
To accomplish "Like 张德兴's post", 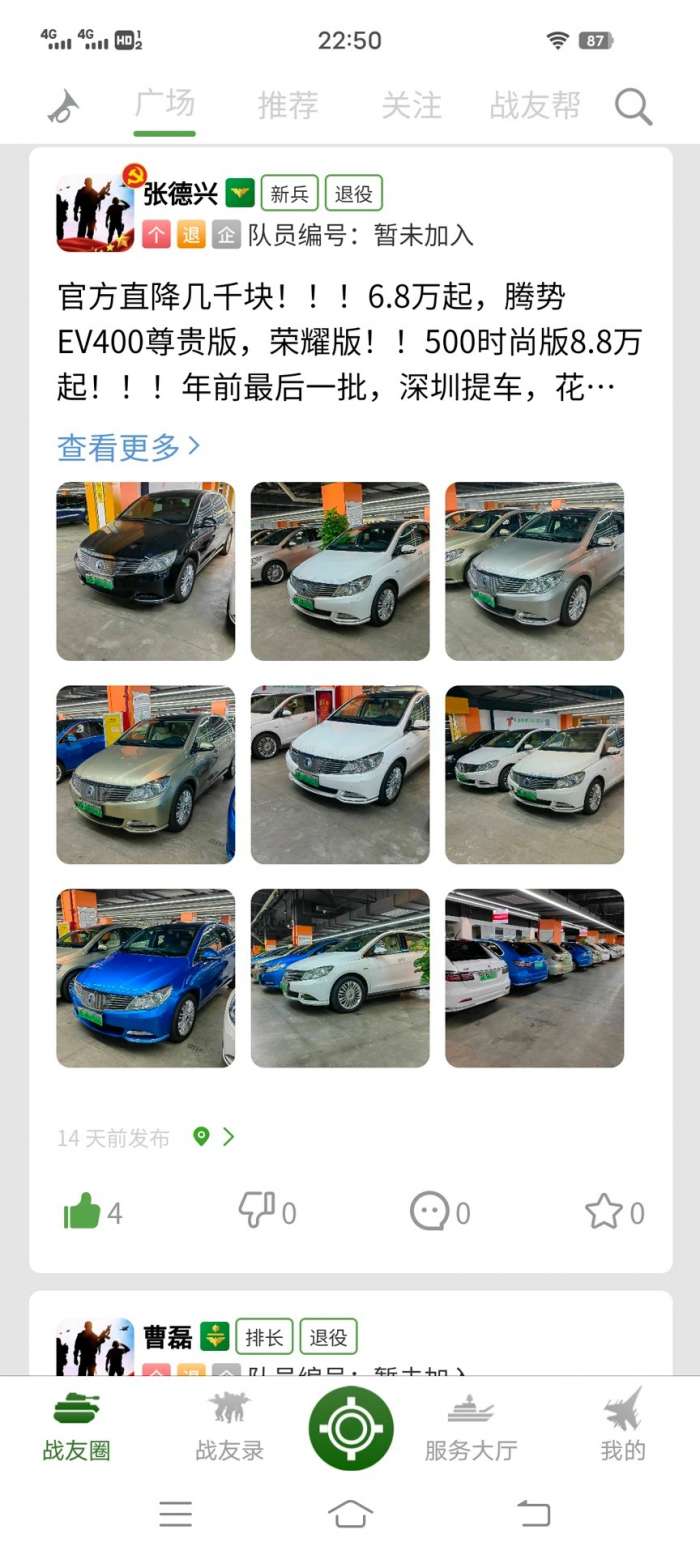I will (83, 1212).
